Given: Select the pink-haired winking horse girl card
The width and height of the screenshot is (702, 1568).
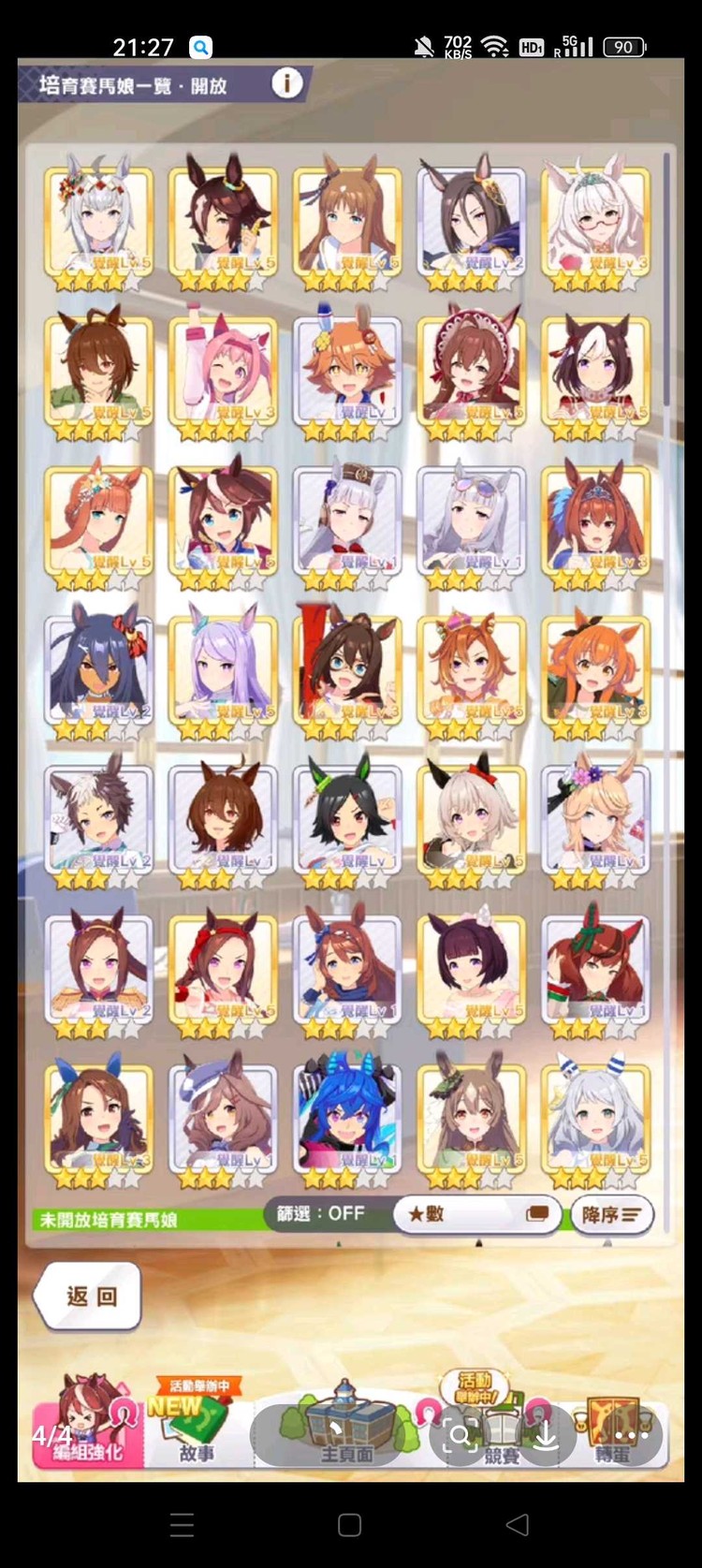Looking at the screenshot, I should click(x=223, y=373).
